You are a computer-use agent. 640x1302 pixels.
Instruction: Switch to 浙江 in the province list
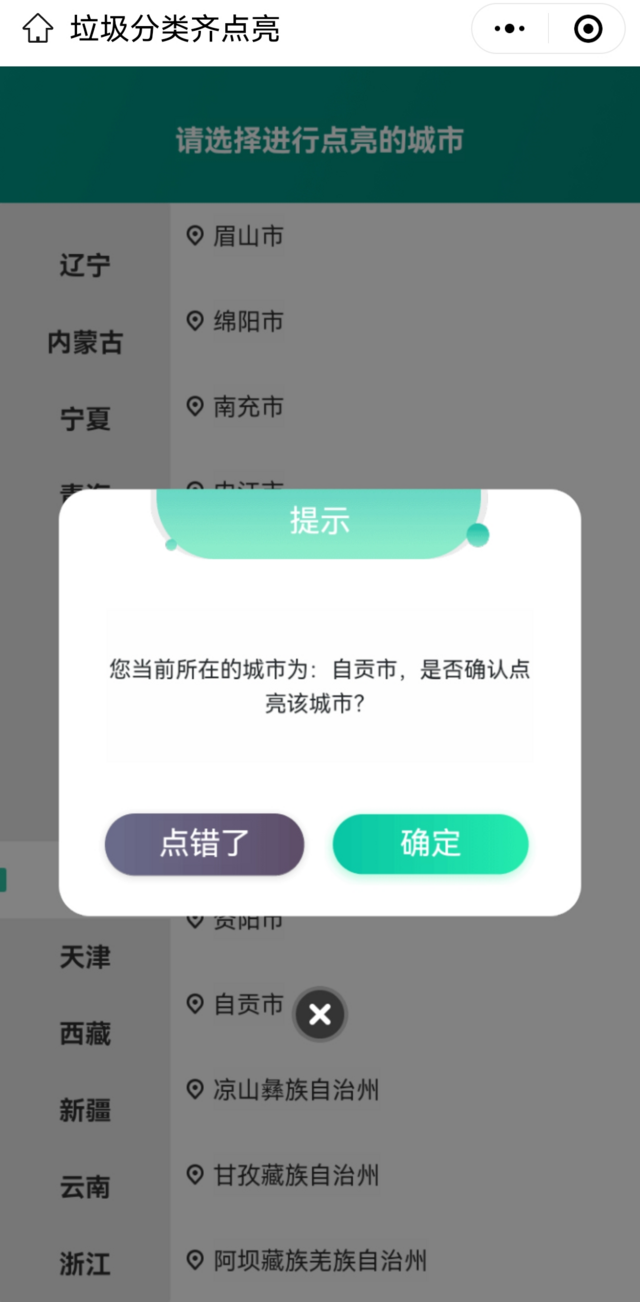(85, 1264)
